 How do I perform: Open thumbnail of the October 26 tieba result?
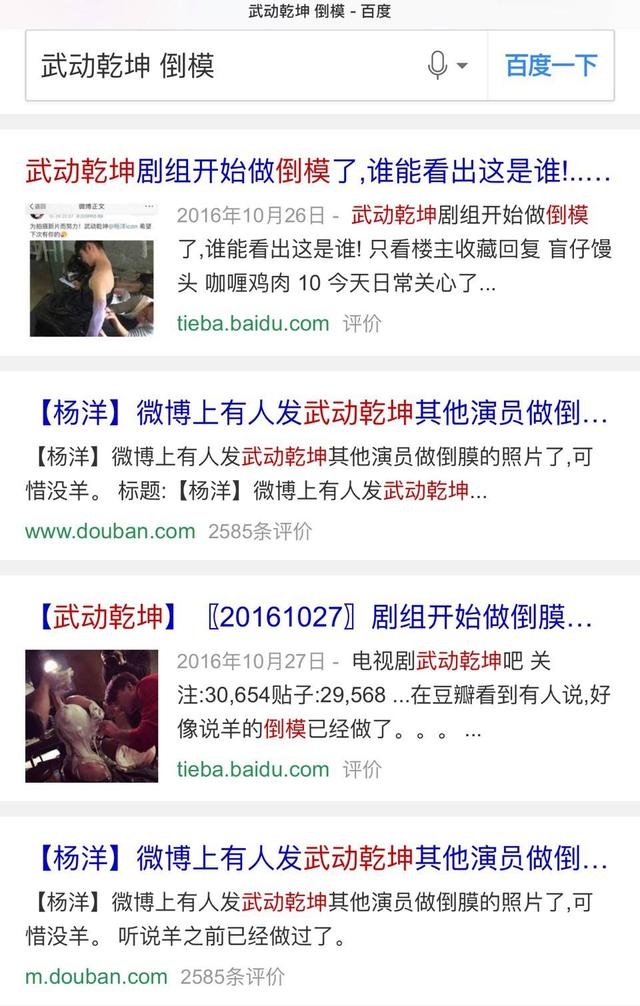pyautogui.click(x=92, y=268)
